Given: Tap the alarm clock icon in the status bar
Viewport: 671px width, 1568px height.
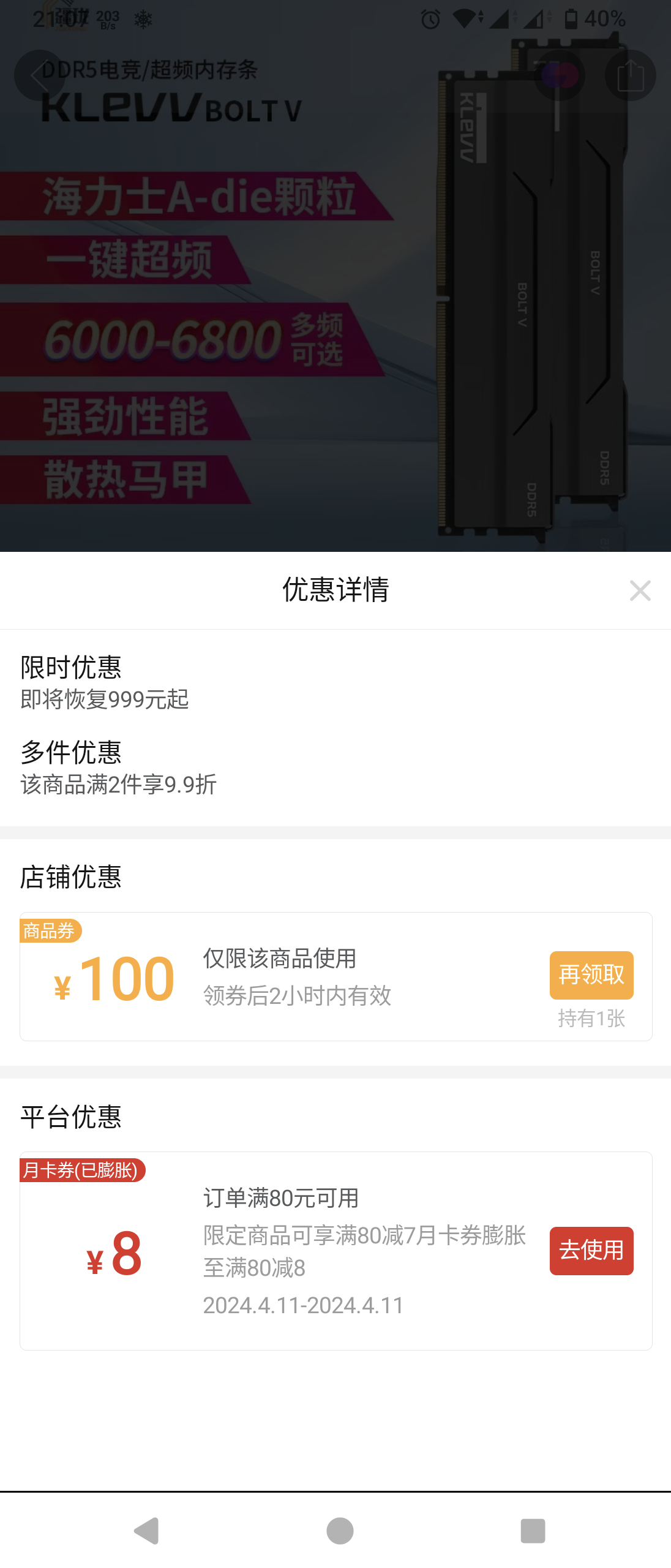Looking at the screenshot, I should point(430,20).
